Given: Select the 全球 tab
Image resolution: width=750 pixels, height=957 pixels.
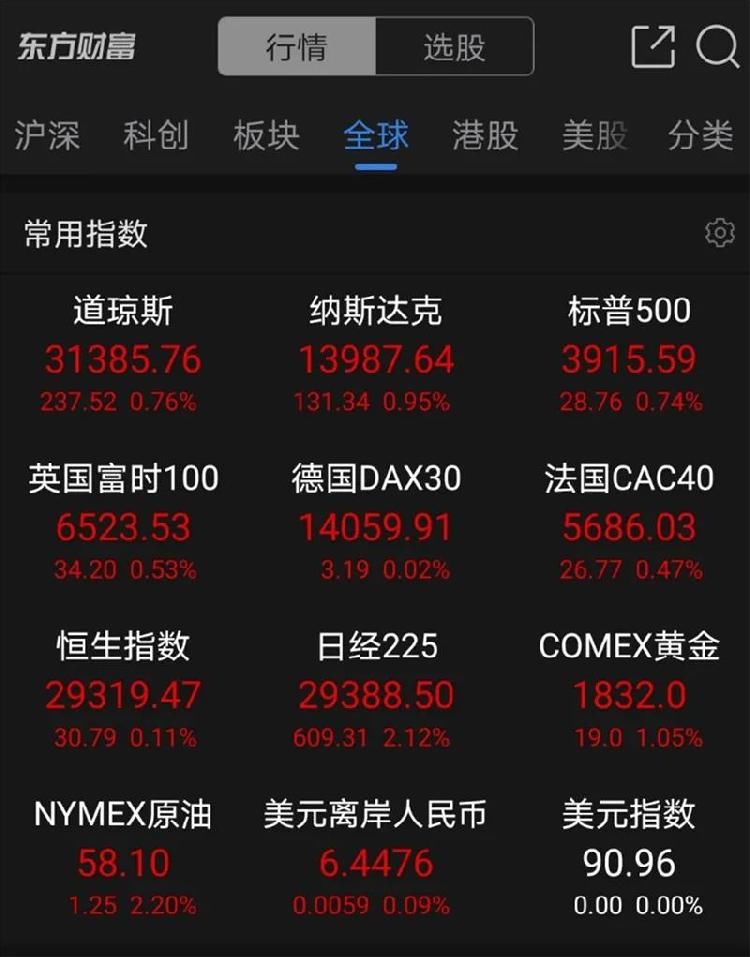Looking at the screenshot, I should tap(376, 135).
